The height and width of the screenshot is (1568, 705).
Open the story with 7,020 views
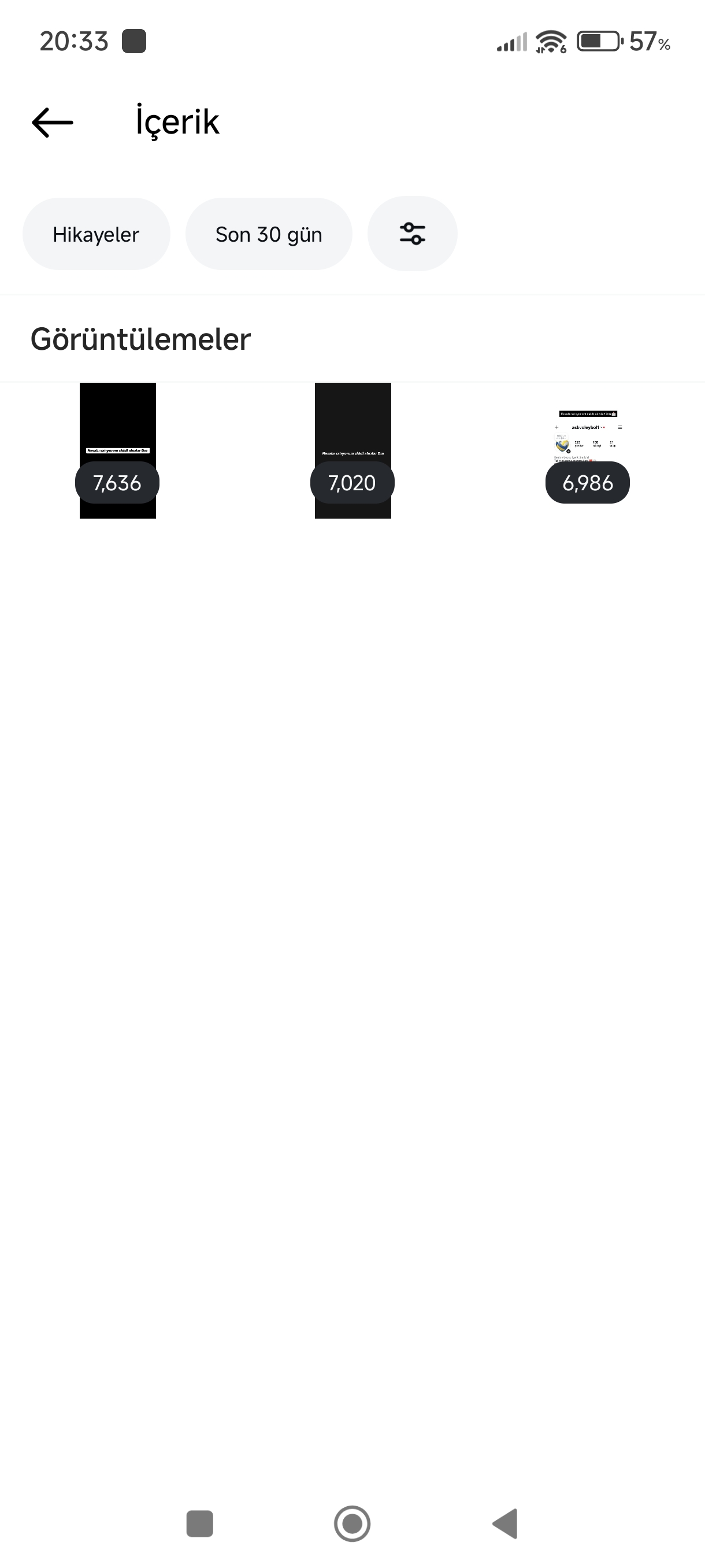(x=353, y=450)
